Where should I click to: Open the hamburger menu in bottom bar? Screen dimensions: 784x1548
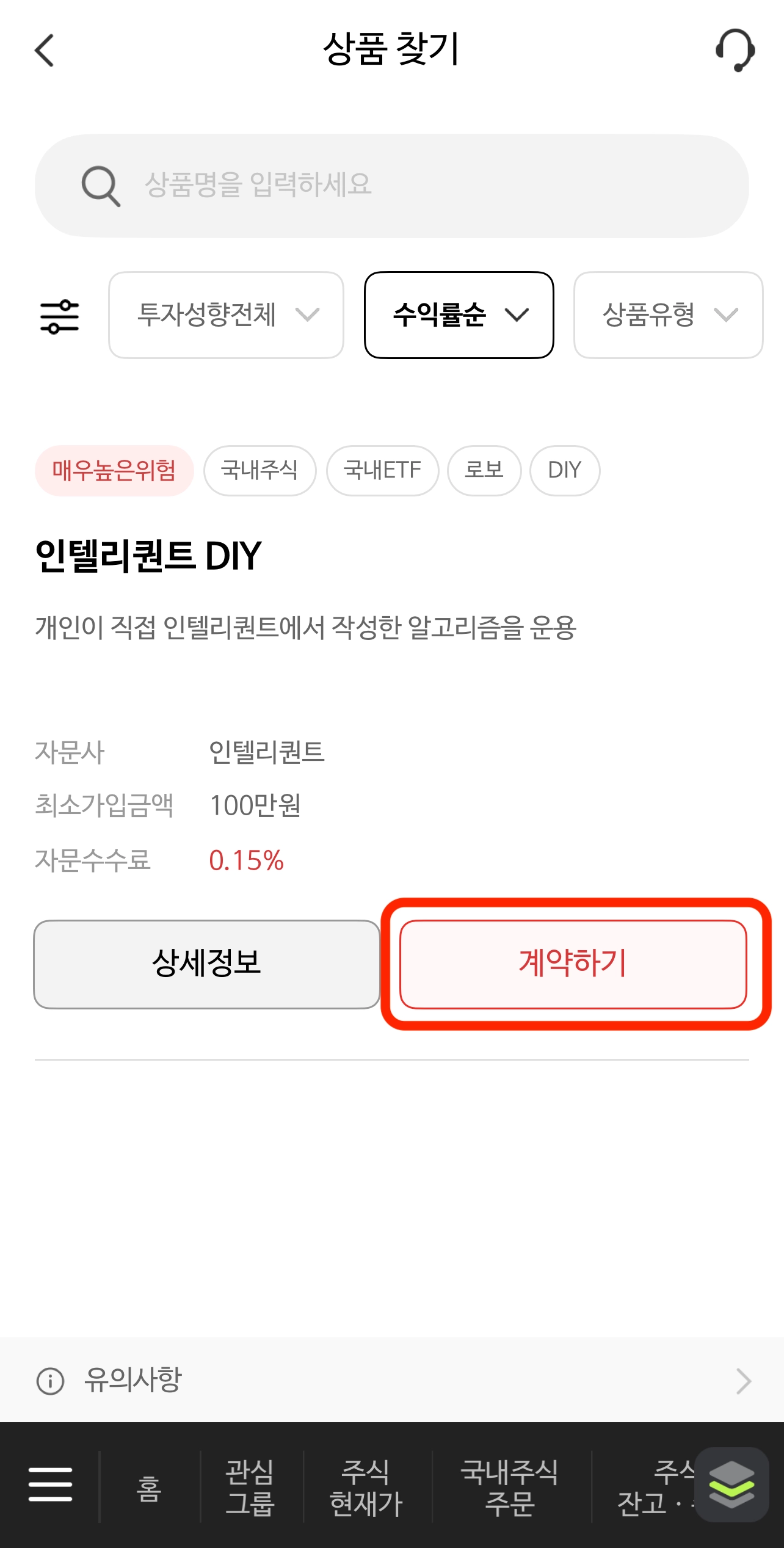pos(50,1485)
